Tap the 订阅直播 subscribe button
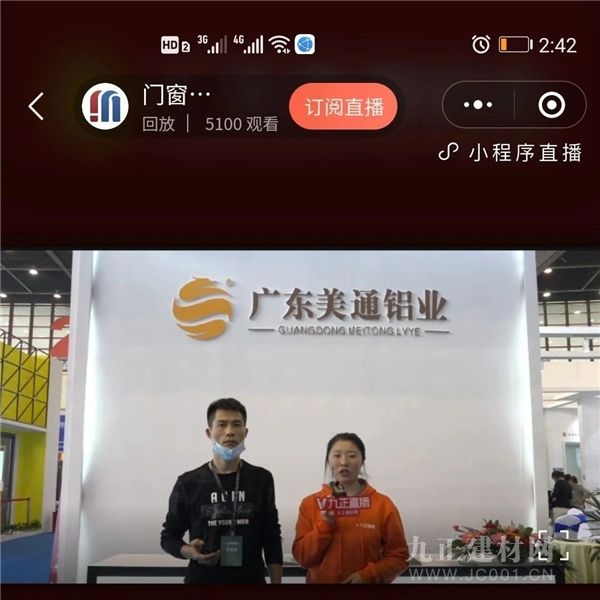The height and width of the screenshot is (600, 600). [343, 107]
